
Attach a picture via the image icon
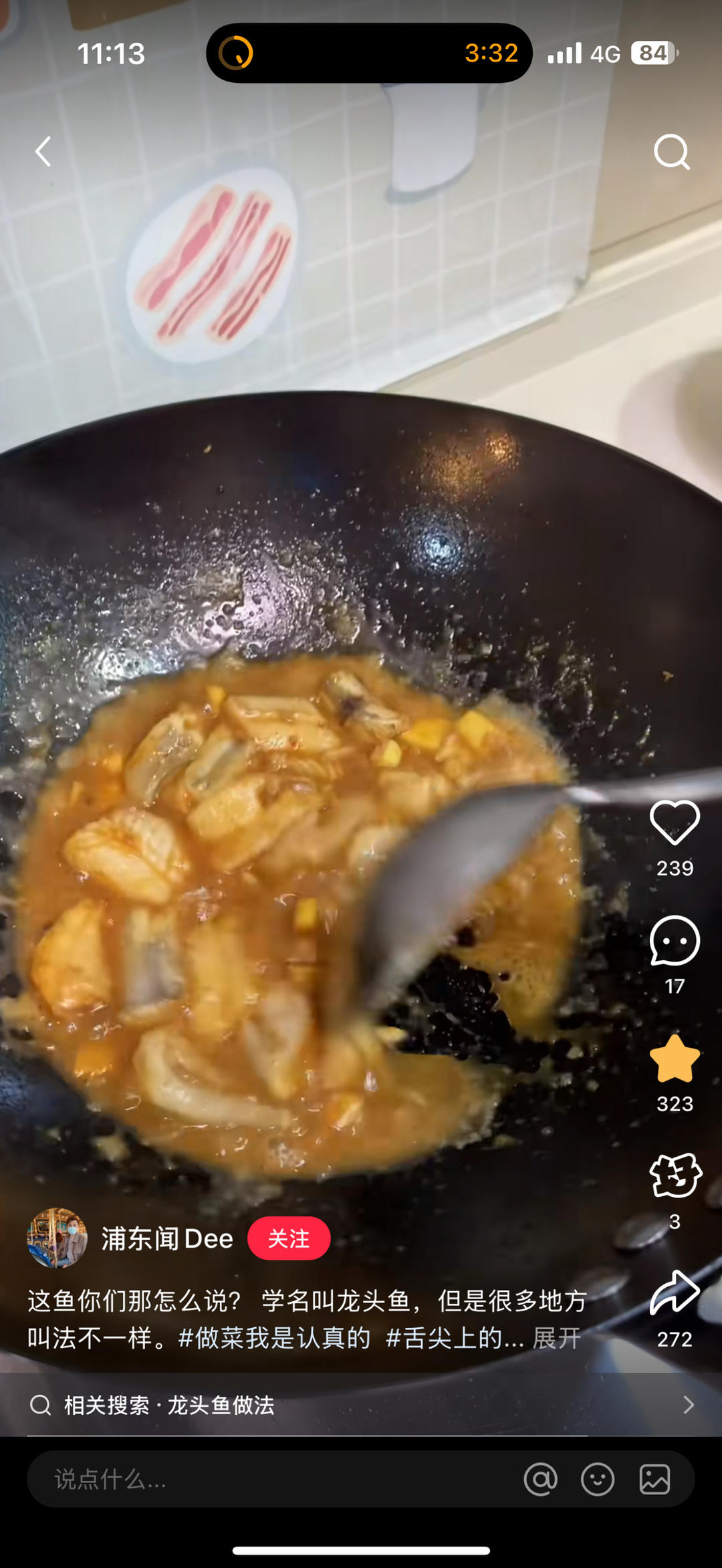point(654,1479)
